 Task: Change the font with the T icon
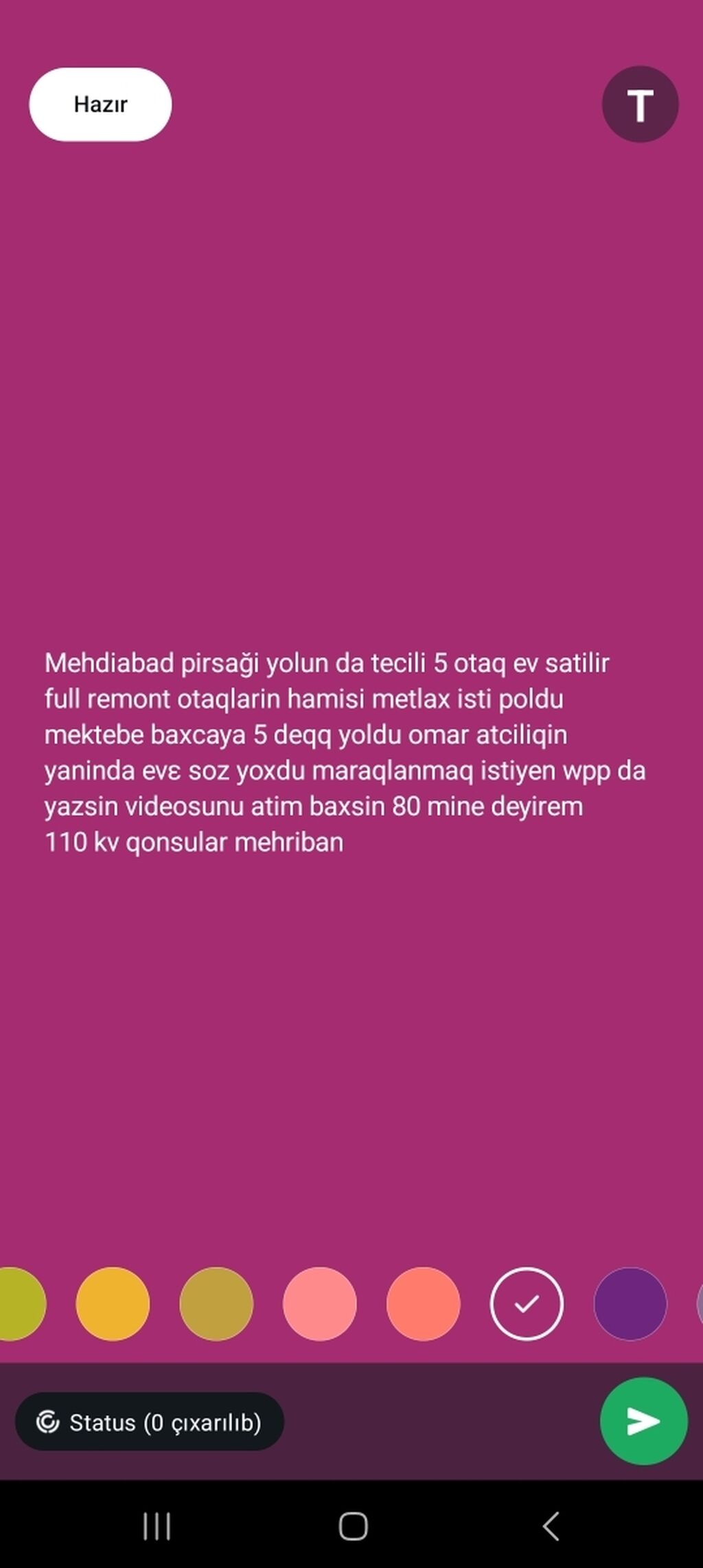640,104
